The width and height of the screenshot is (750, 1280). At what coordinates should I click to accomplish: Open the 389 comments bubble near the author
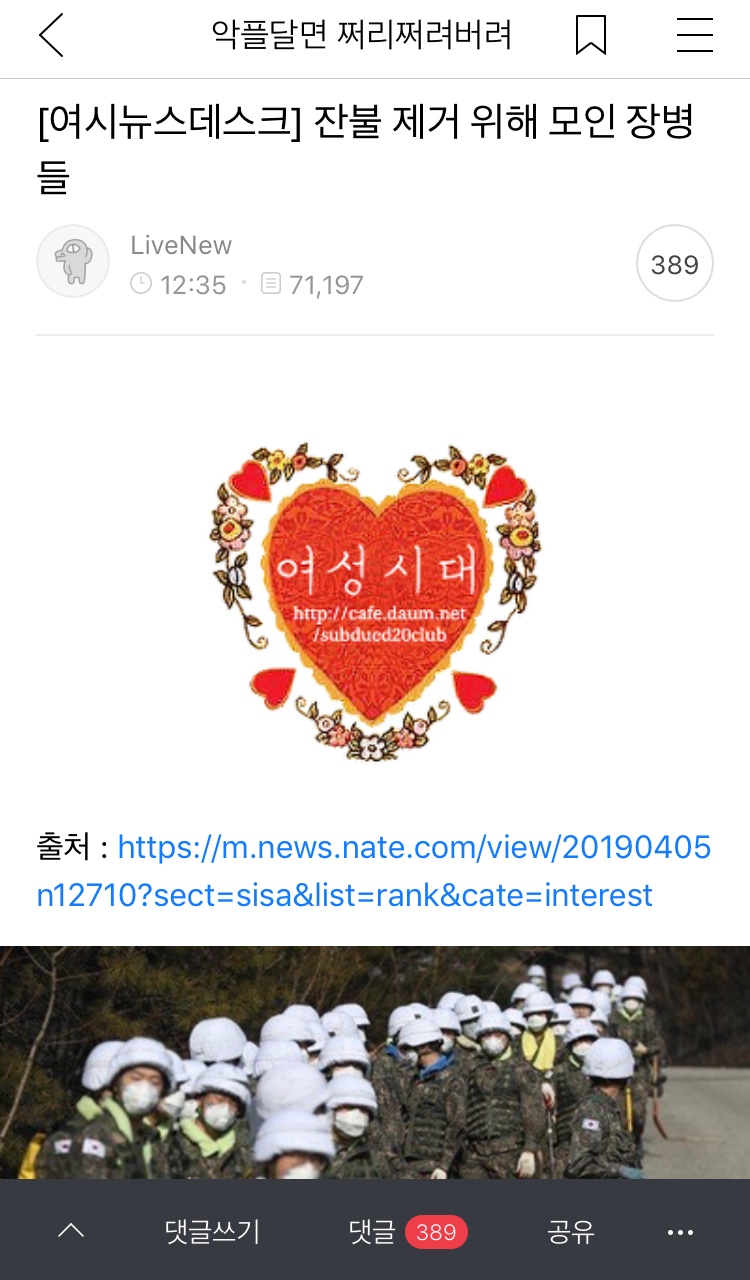point(674,264)
